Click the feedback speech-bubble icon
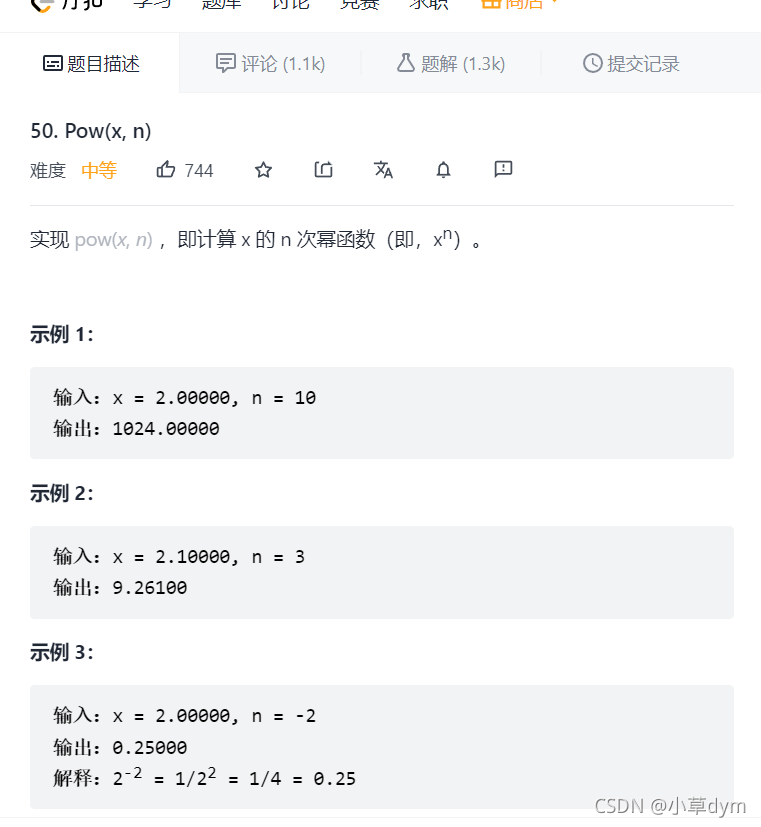Viewport: 761px width, 827px height. point(503,170)
